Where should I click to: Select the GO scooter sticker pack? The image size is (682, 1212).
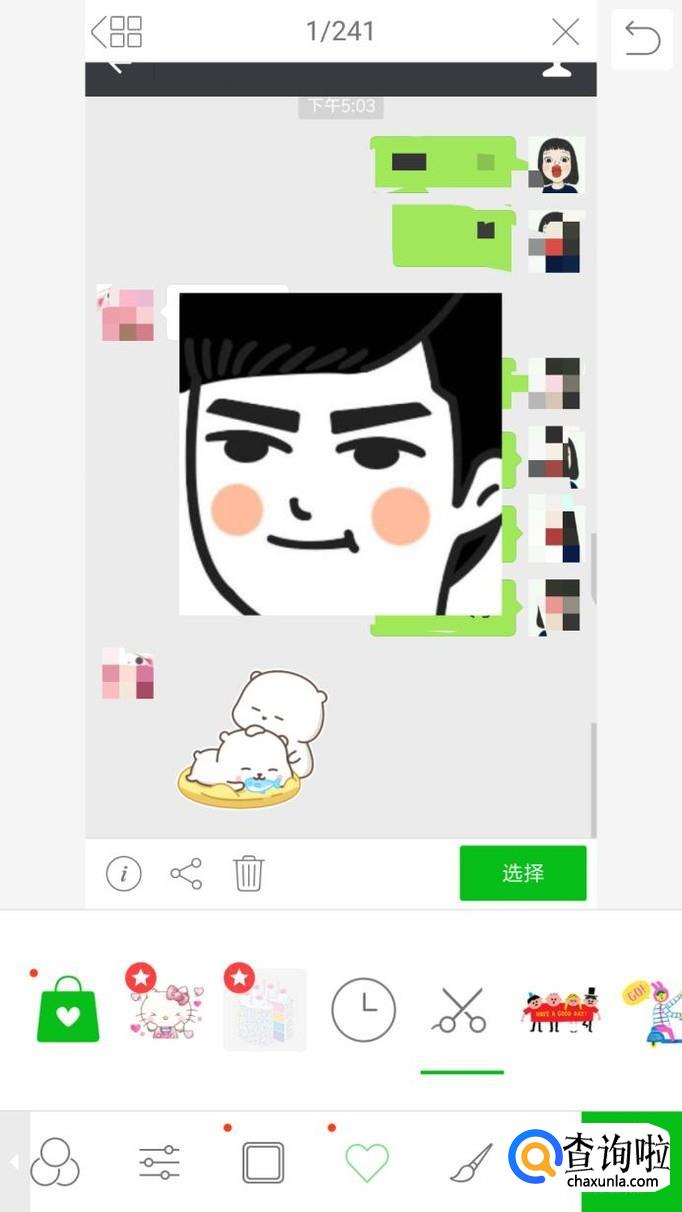tap(652, 1010)
